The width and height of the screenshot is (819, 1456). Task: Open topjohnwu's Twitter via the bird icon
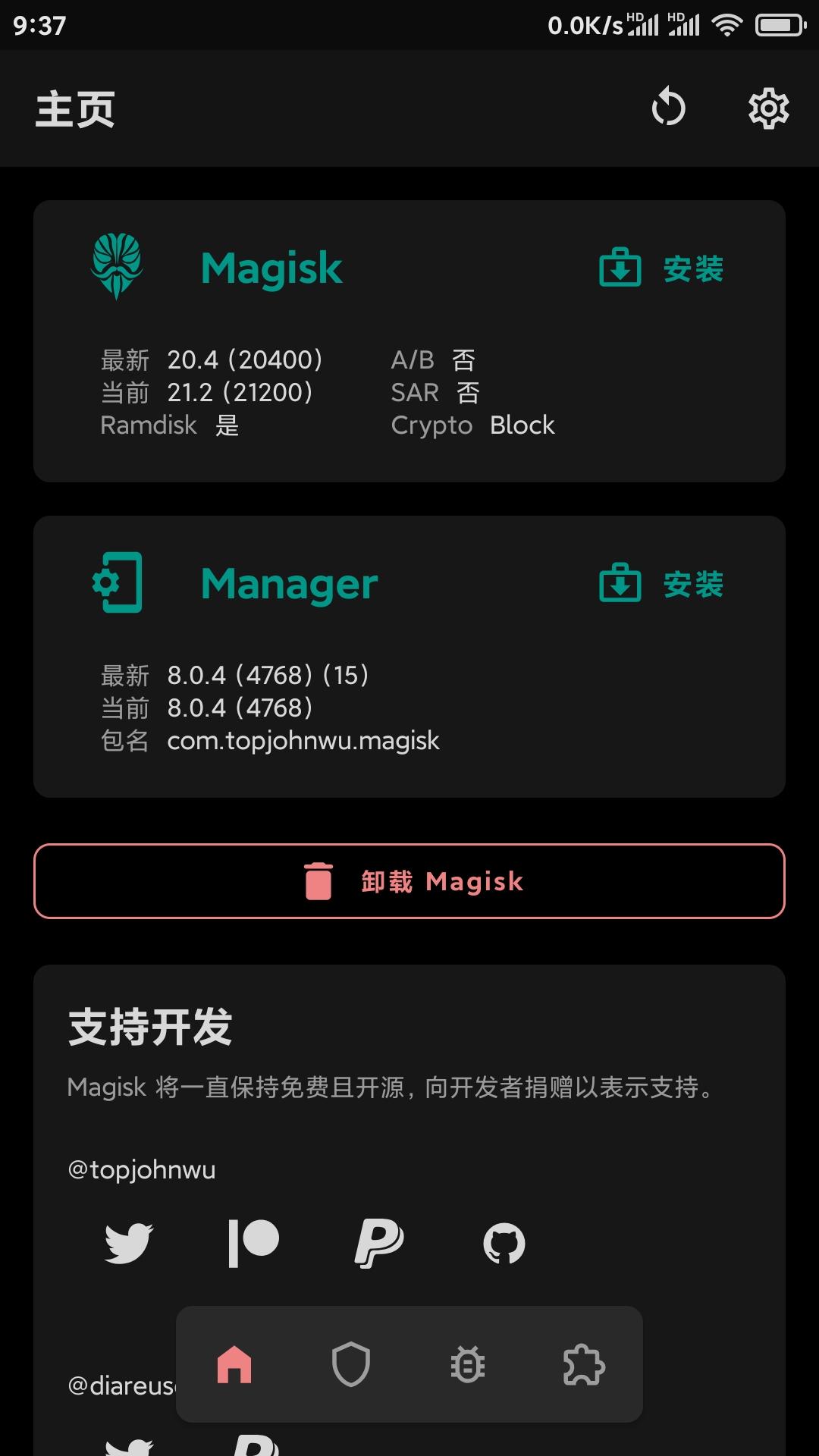pos(130,1242)
